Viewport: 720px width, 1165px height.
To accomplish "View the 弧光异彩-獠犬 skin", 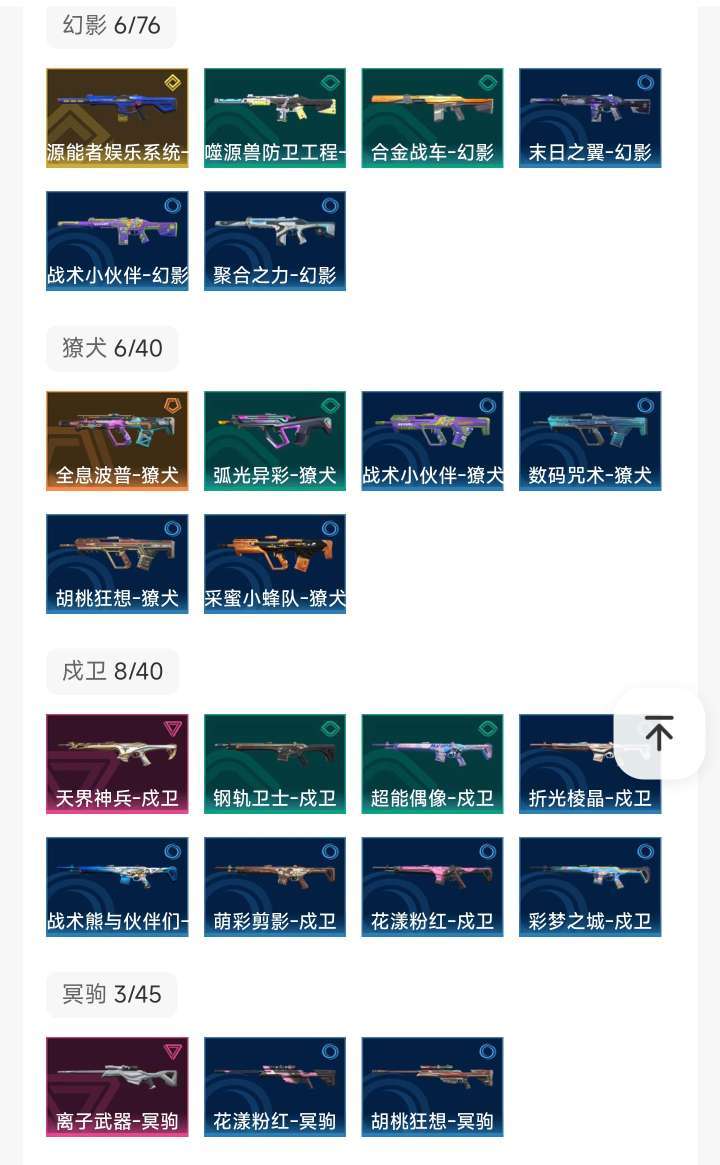I will [x=275, y=441].
